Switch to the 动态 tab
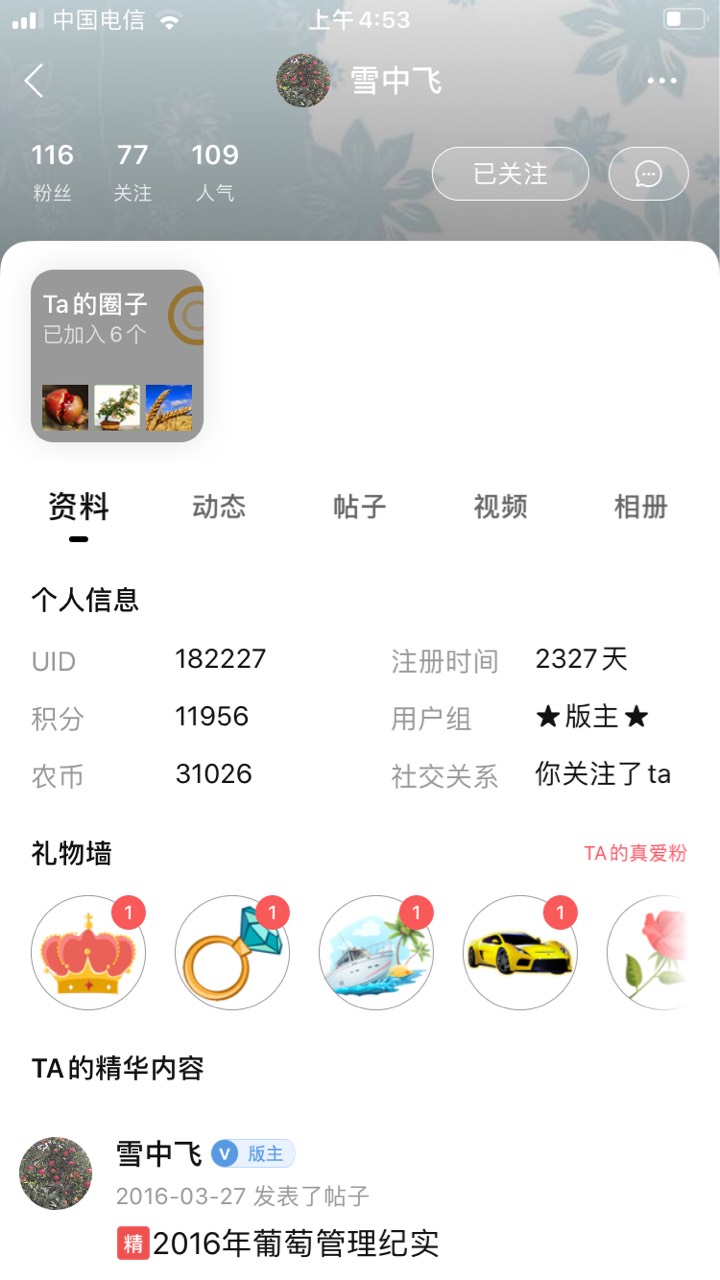Screen dimensions: 720x1280 [219, 507]
